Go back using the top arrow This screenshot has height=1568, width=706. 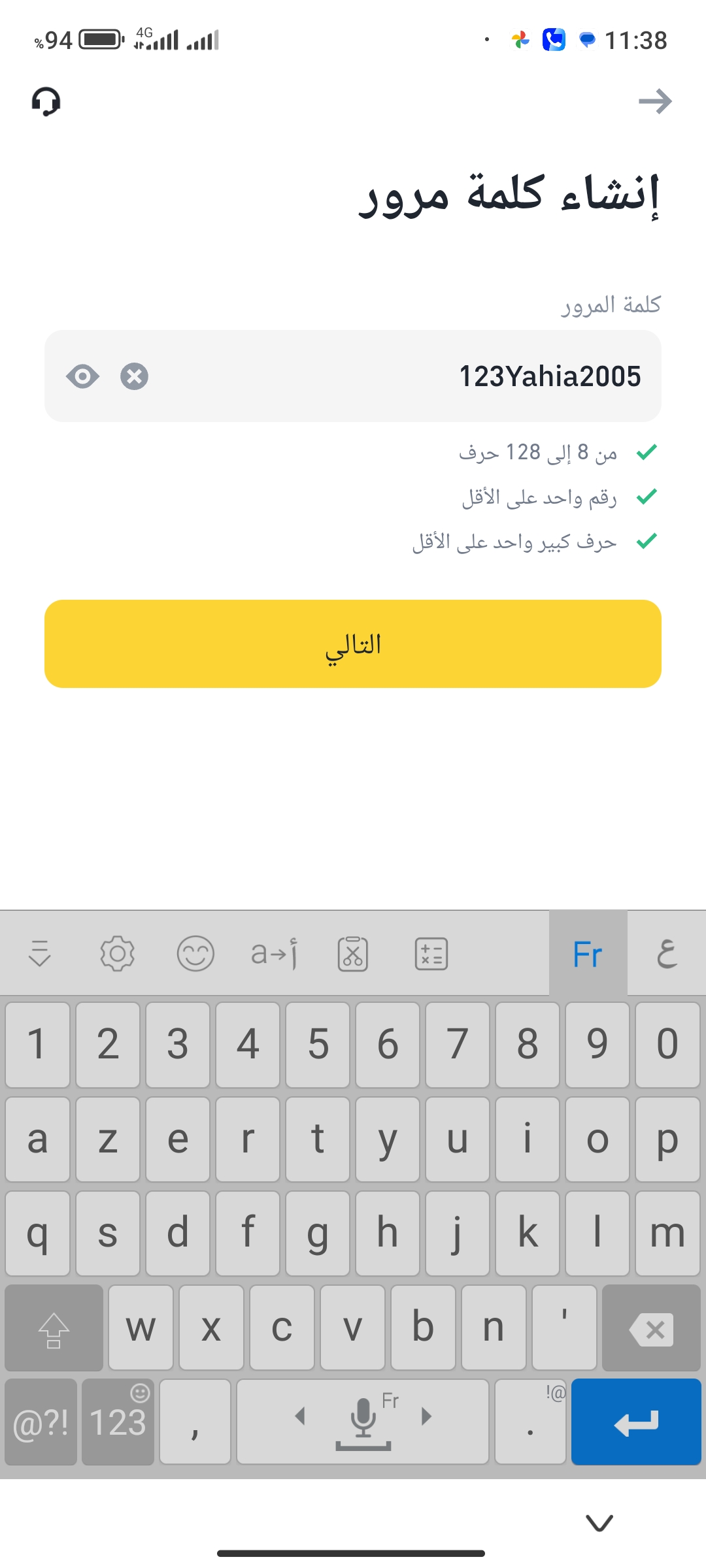point(655,101)
